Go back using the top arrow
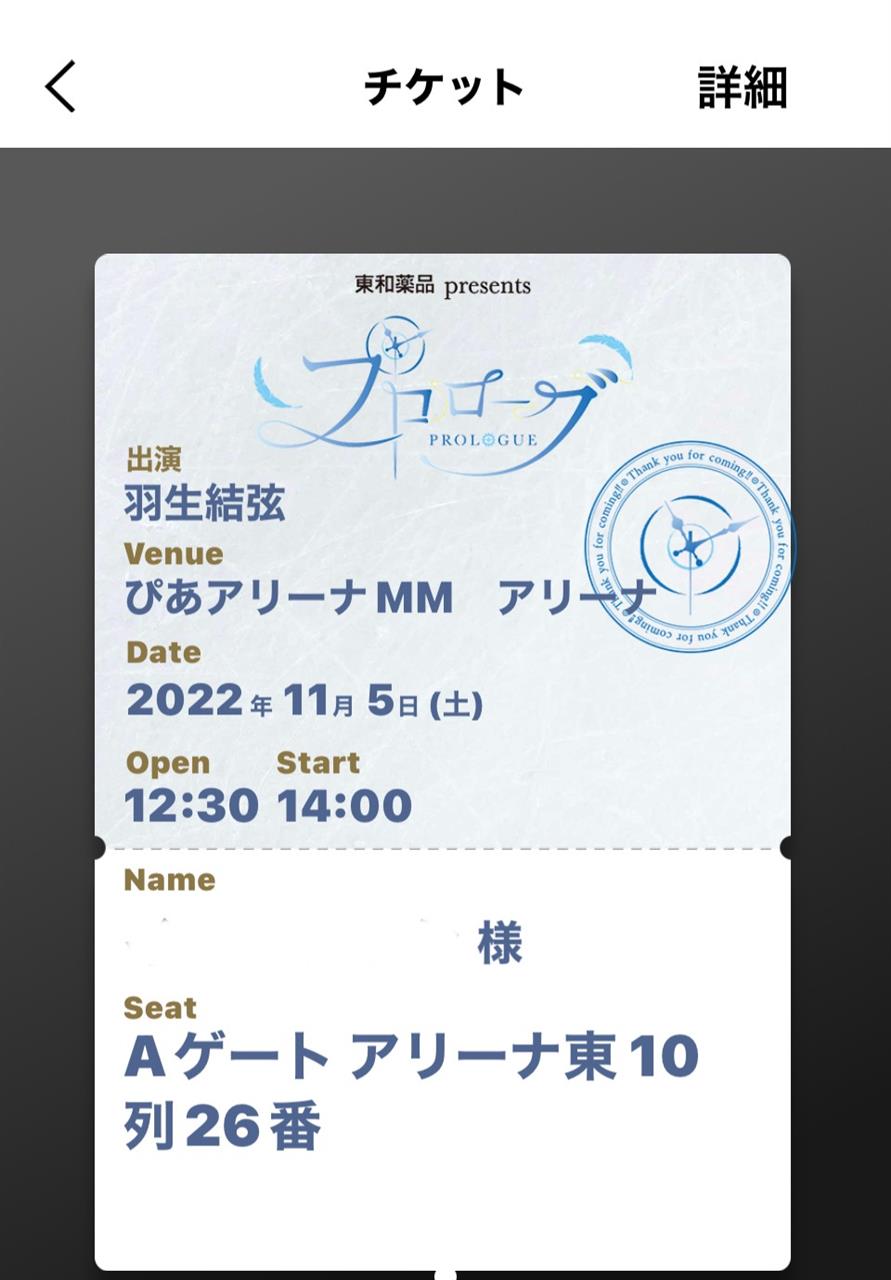The image size is (891, 1280). tap(60, 87)
